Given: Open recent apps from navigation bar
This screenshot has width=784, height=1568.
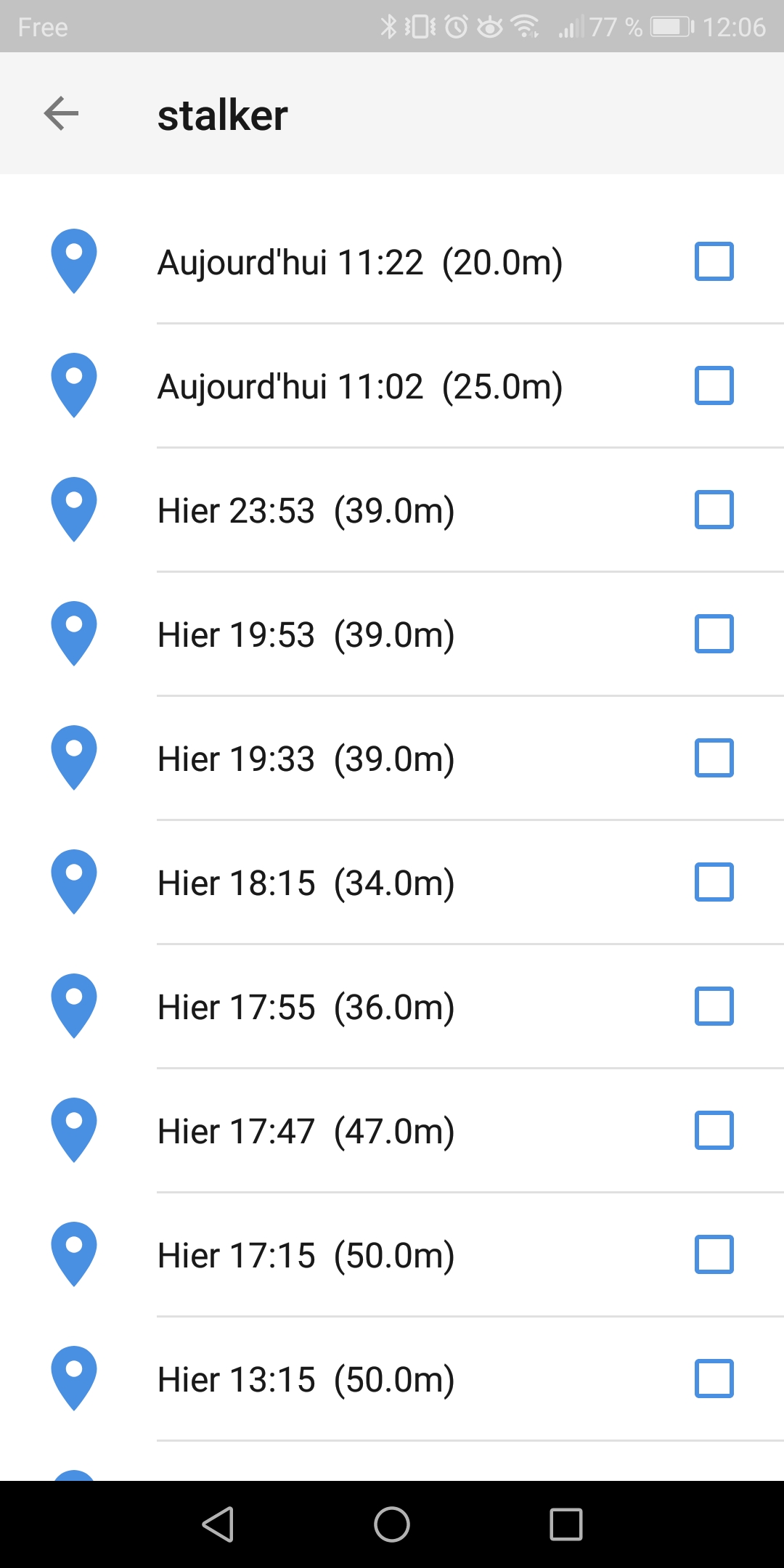Looking at the screenshot, I should [566, 1524].
